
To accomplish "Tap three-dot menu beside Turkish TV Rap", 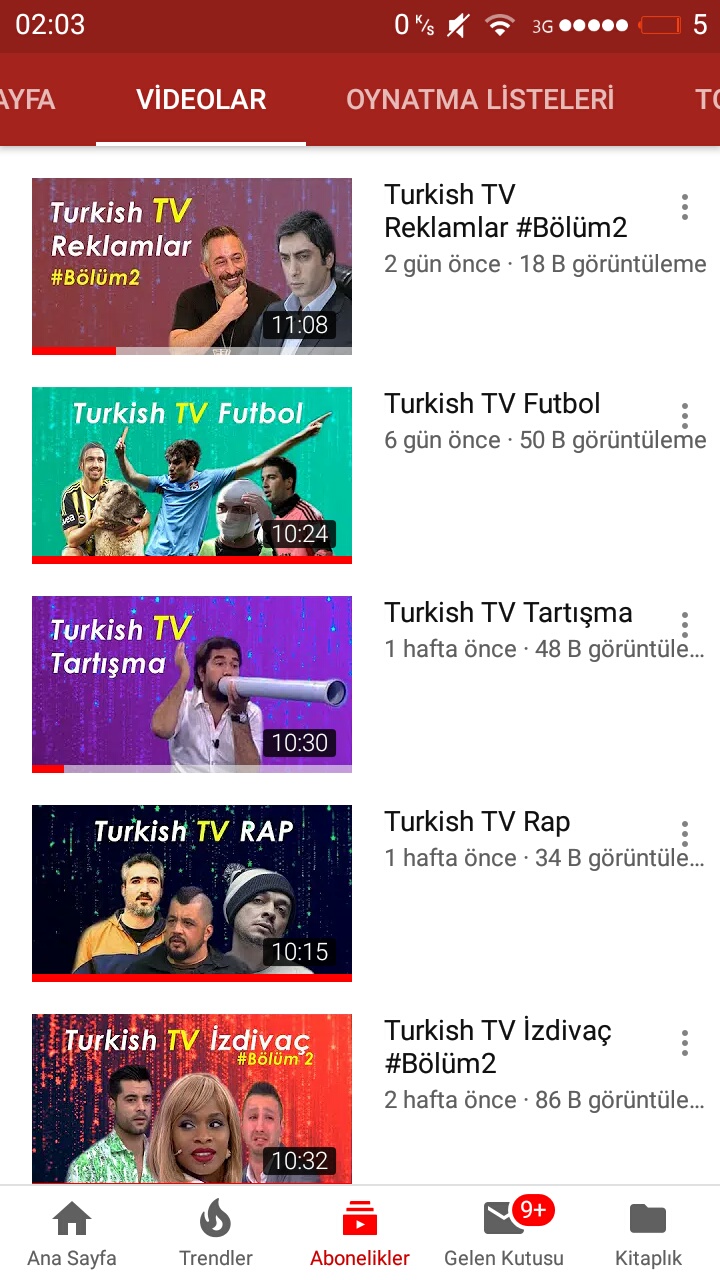I will (684, 834).
